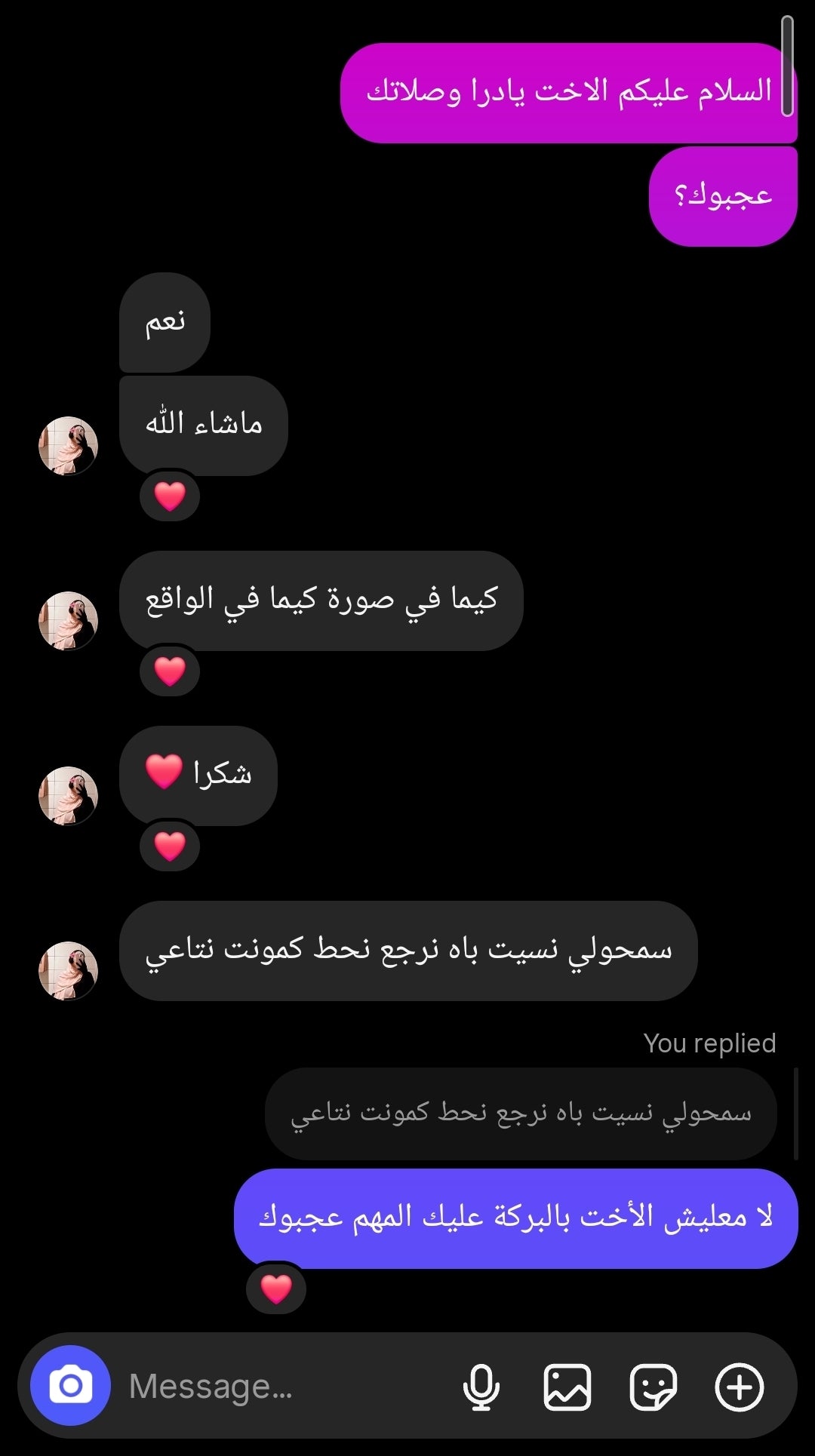
Task: Open more options with the plus icon
Action: point(739,1387)
